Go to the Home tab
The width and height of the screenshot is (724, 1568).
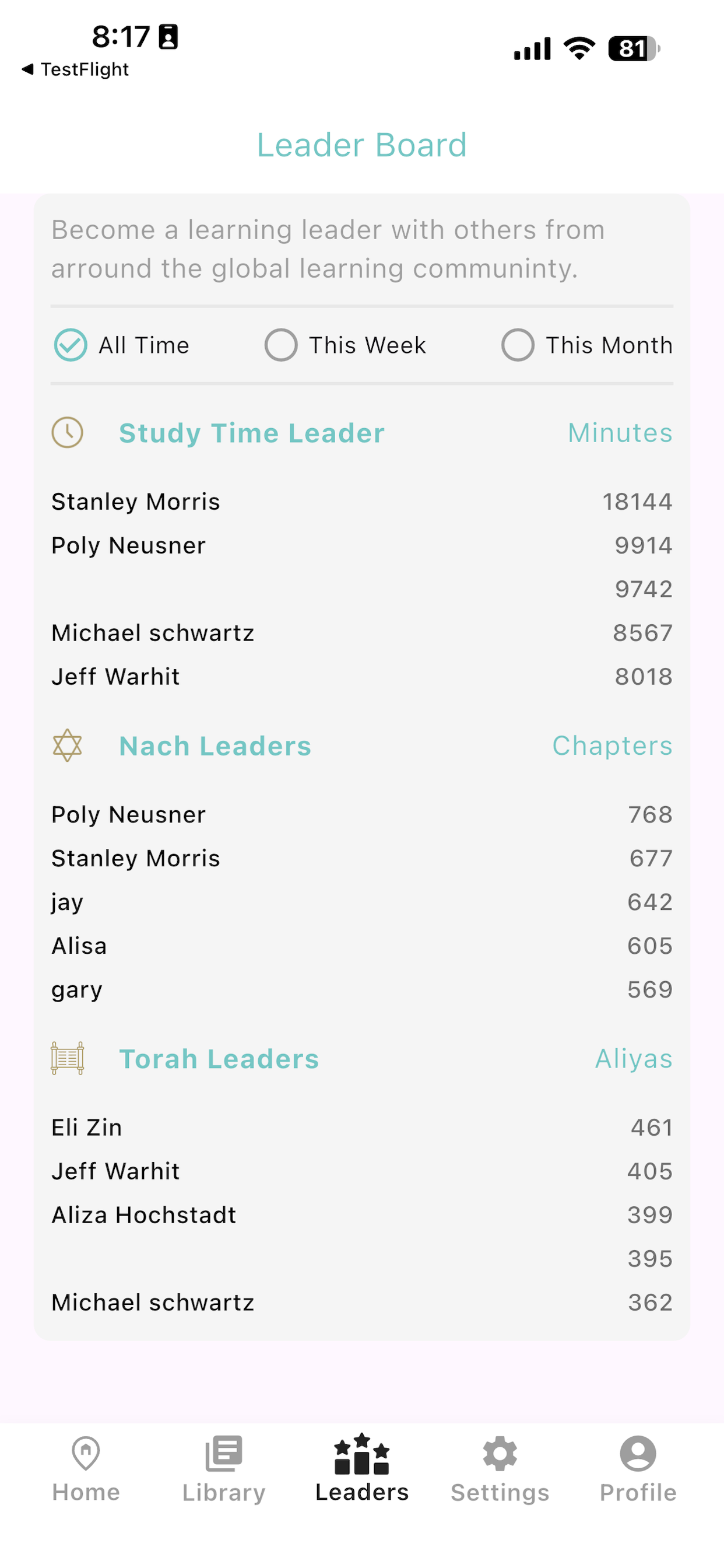86,1469
